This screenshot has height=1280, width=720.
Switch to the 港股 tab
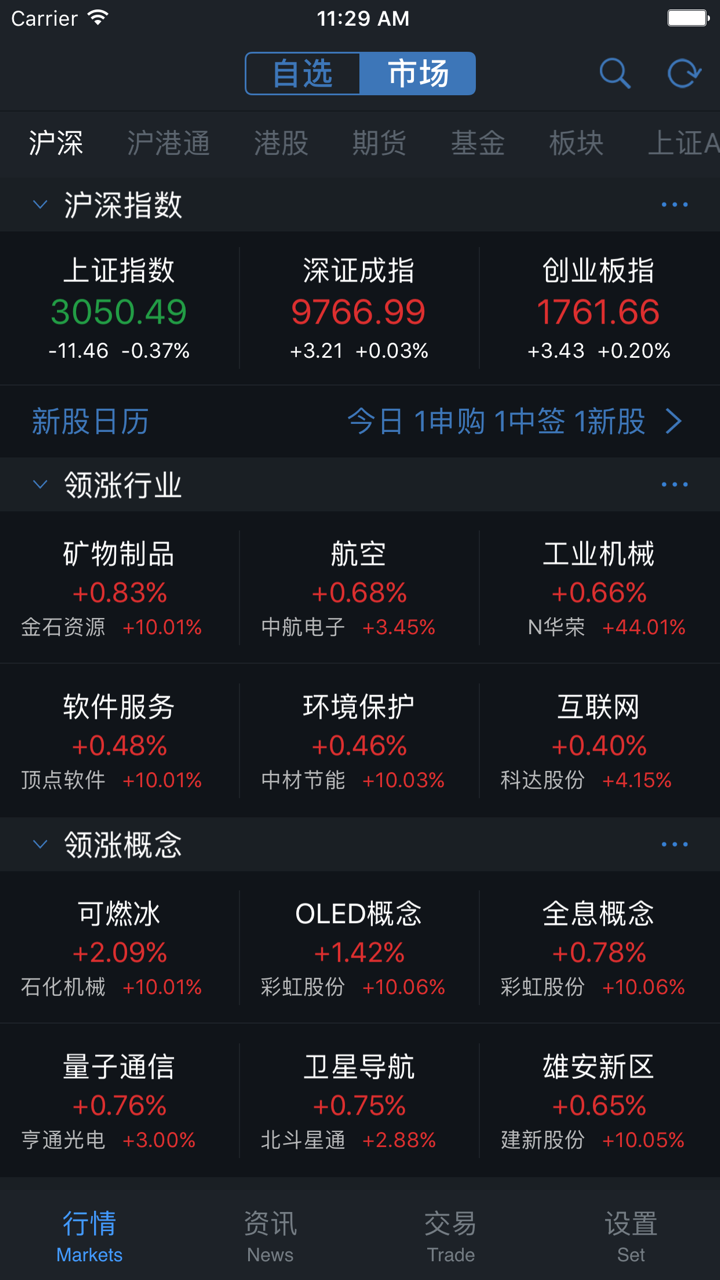click(x=281, y=143)
